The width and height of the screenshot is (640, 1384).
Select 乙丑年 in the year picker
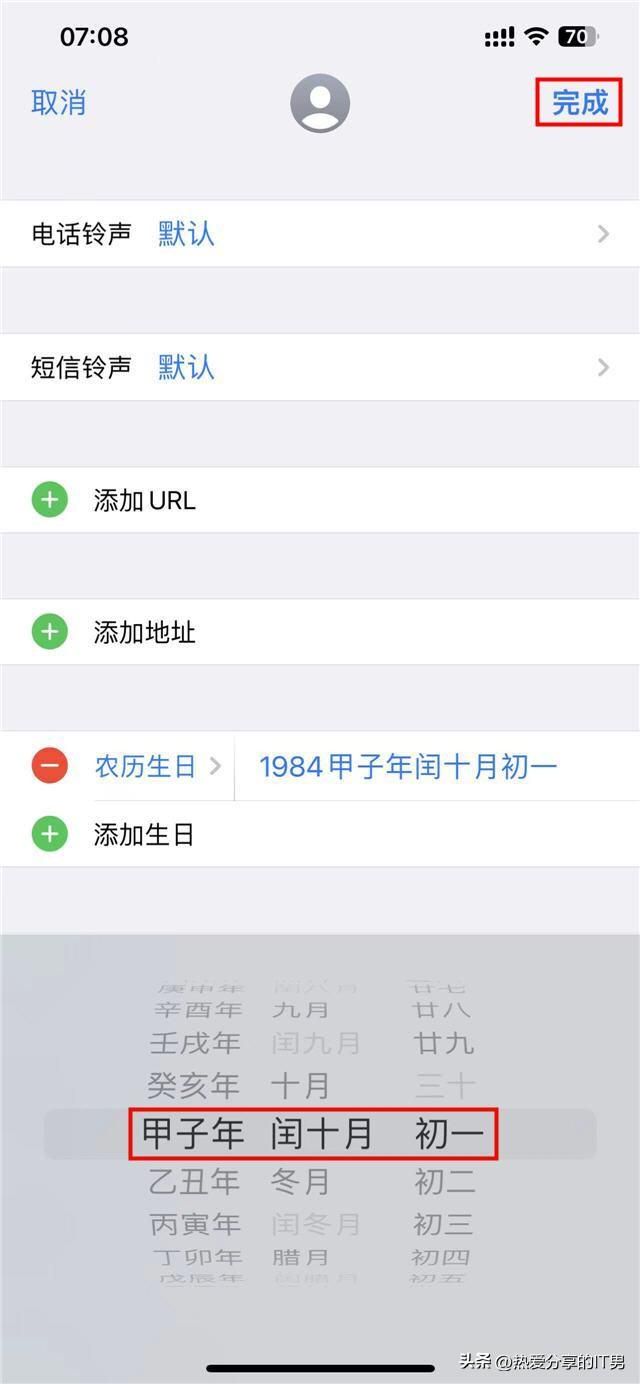(x=194, y=1182)
